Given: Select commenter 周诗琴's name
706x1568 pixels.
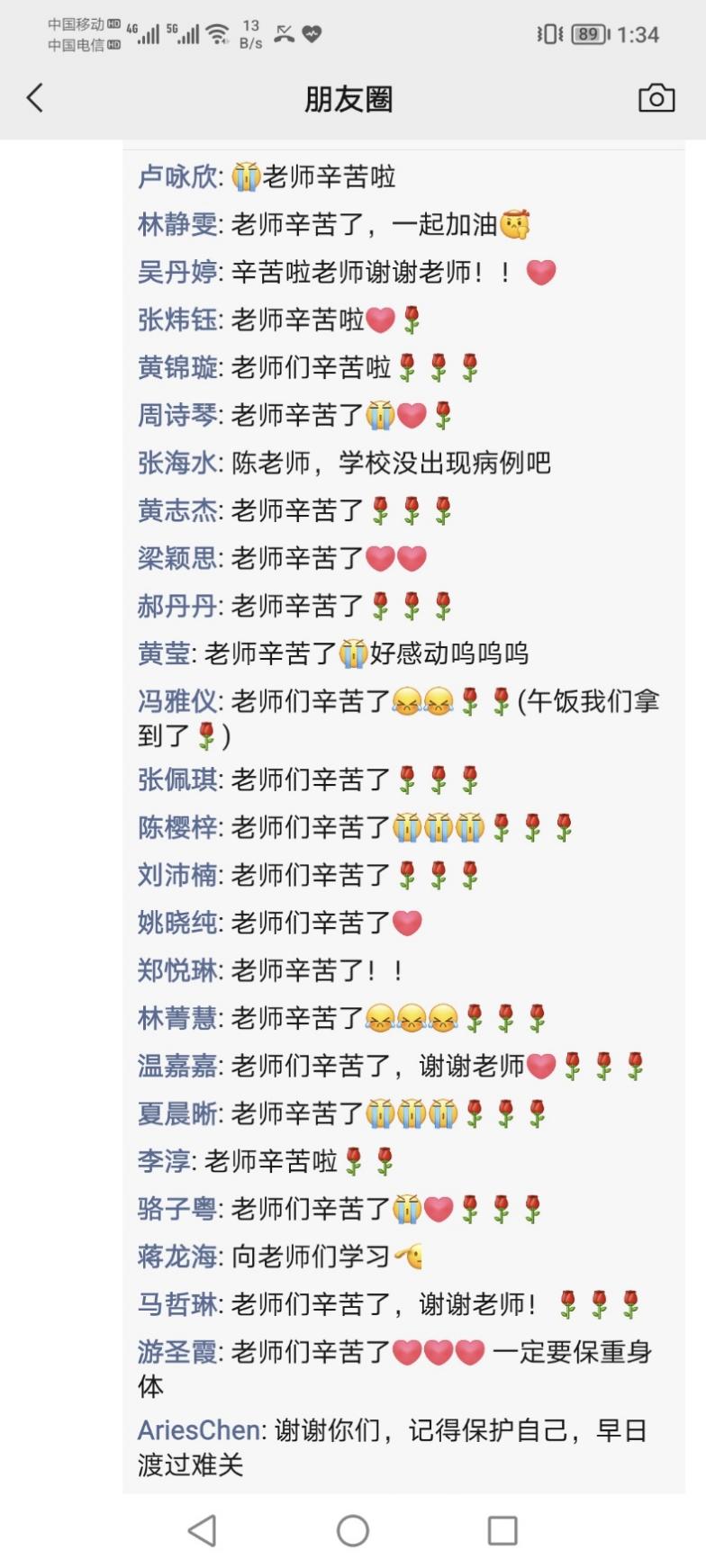Looking at the screenshot, I should point(177,415).
